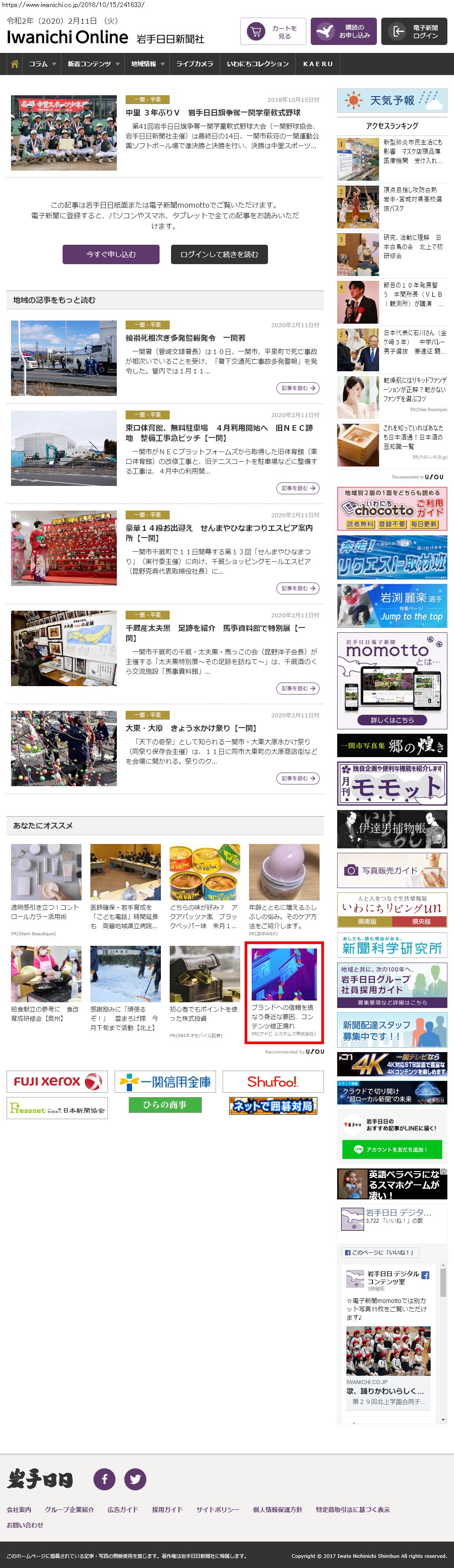
Task: Tap 購読のお申し込み subscription button
Action: pos(343,32)
